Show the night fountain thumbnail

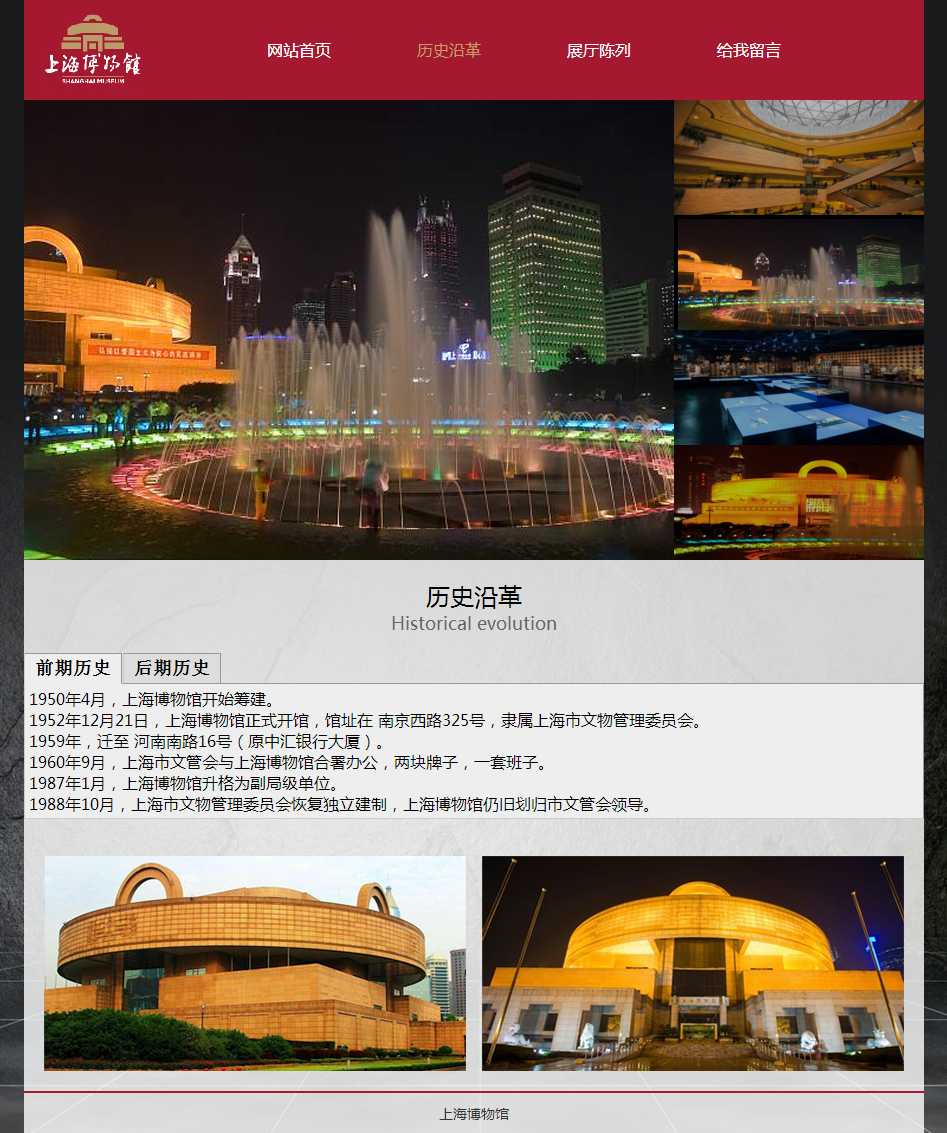click(x=798, y=273)
